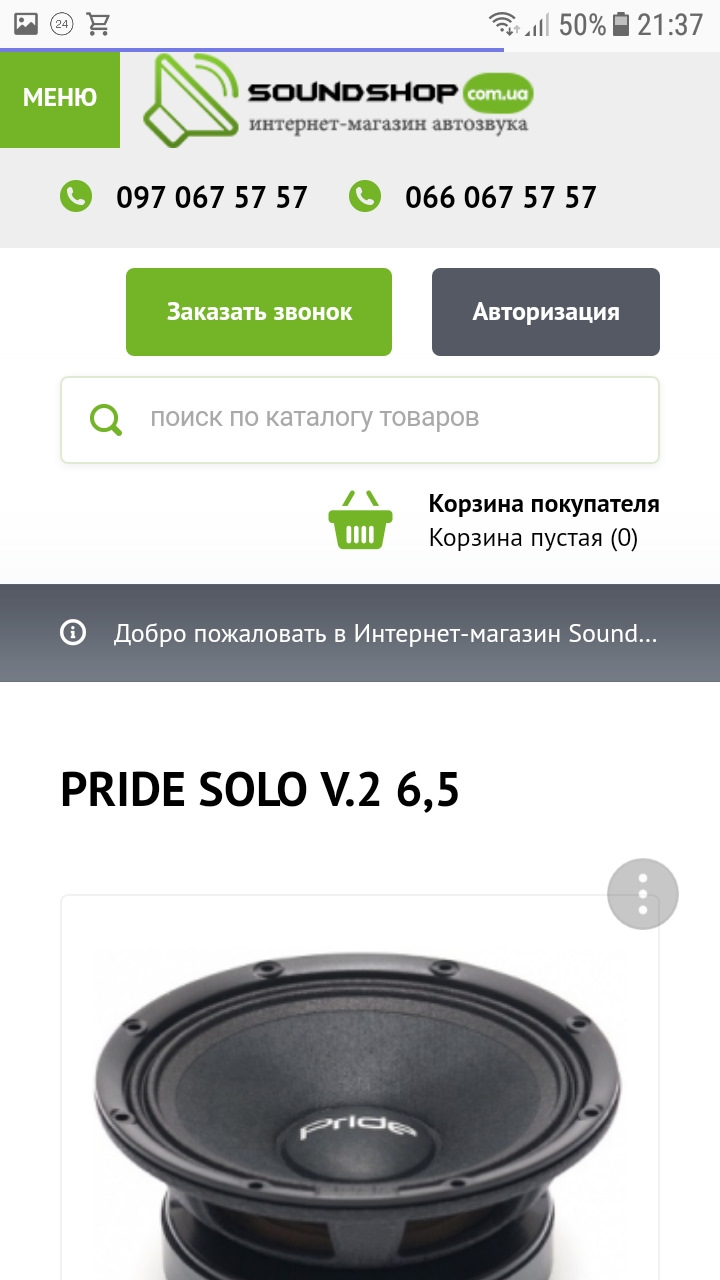The height and width of the screenshot is (1280, 720).
Task: Tap the Заказать звонок button
Action: 259,312
